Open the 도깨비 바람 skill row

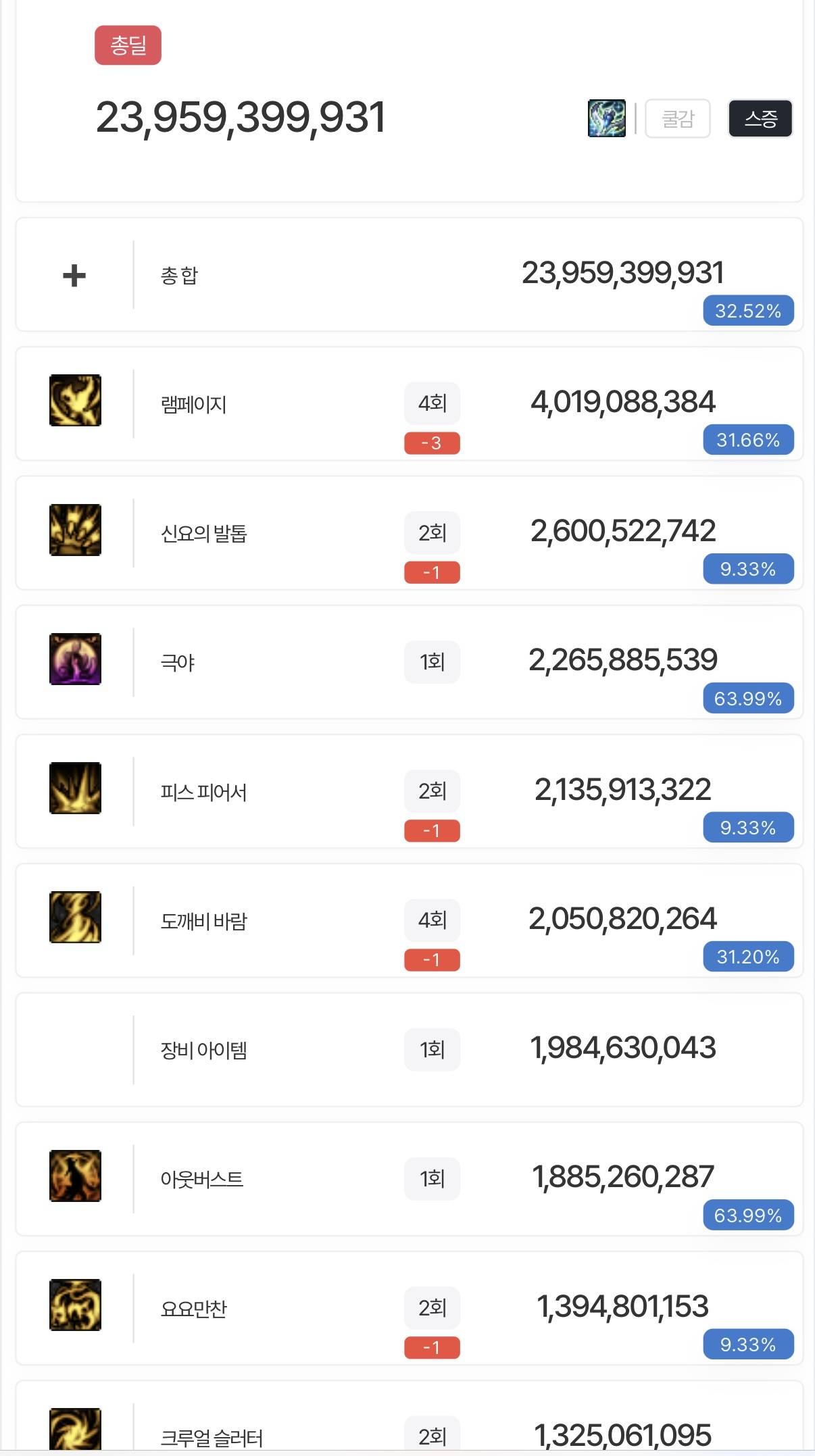[409, 920]
